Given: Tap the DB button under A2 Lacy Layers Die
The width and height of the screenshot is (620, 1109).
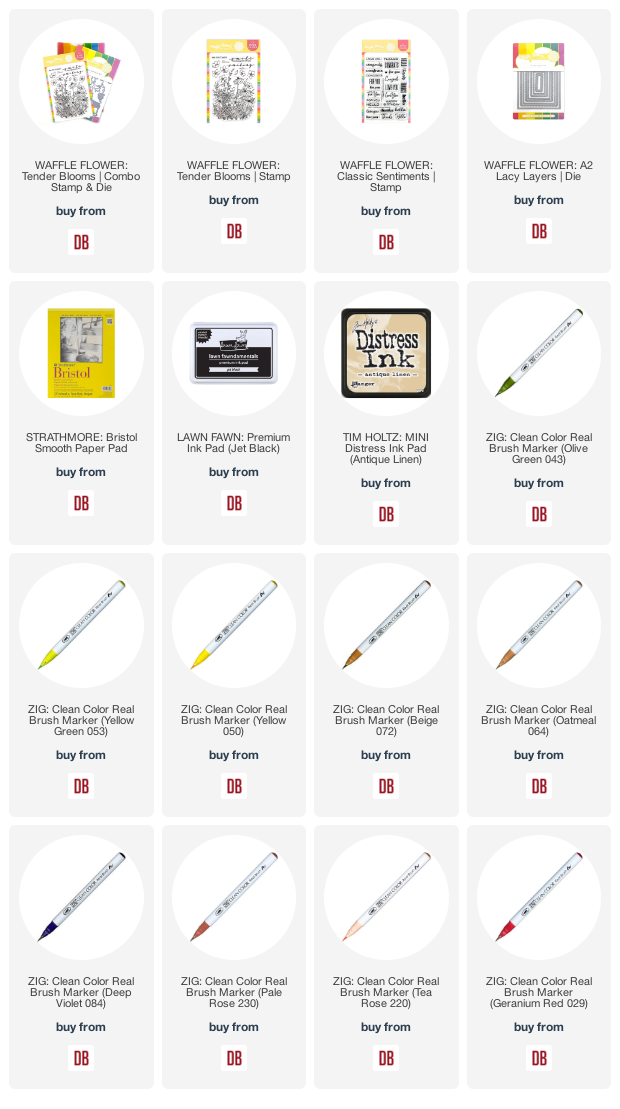Looking at the screenshot, I should pos(539,231).
